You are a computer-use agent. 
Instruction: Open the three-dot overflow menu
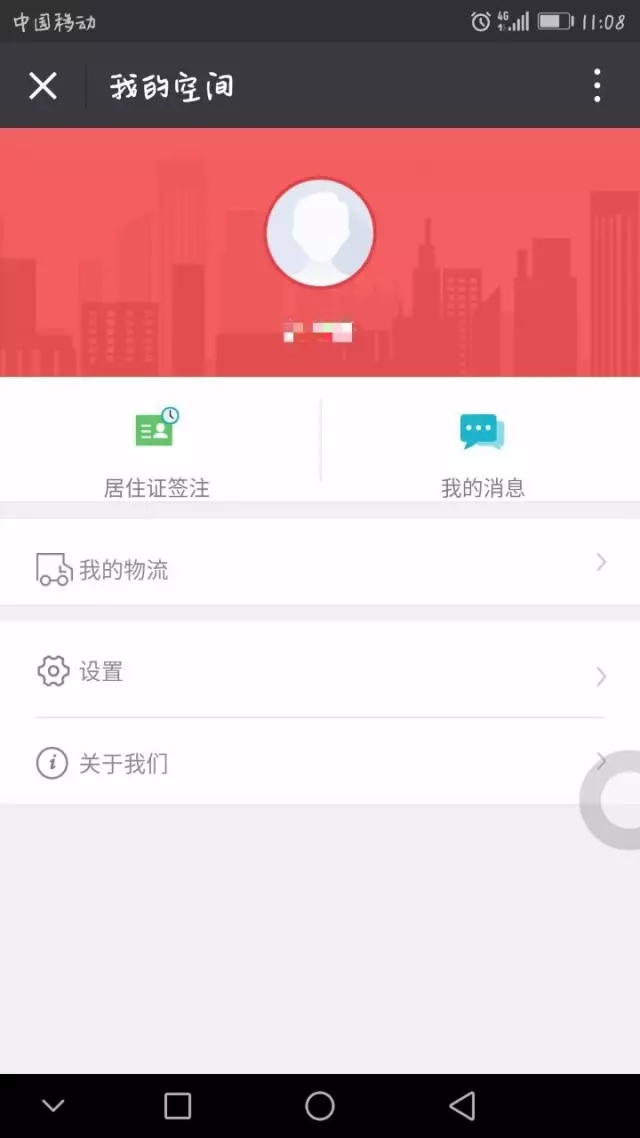pyautogui.click(x=597, y=86)
